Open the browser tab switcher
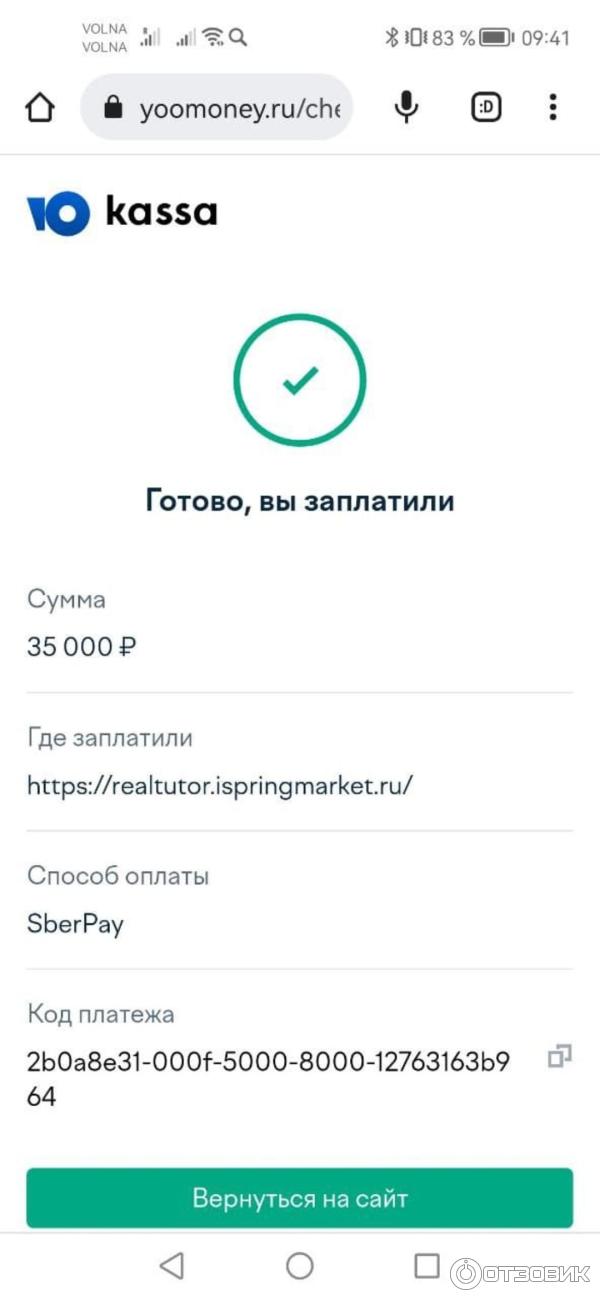 (486, 107)
